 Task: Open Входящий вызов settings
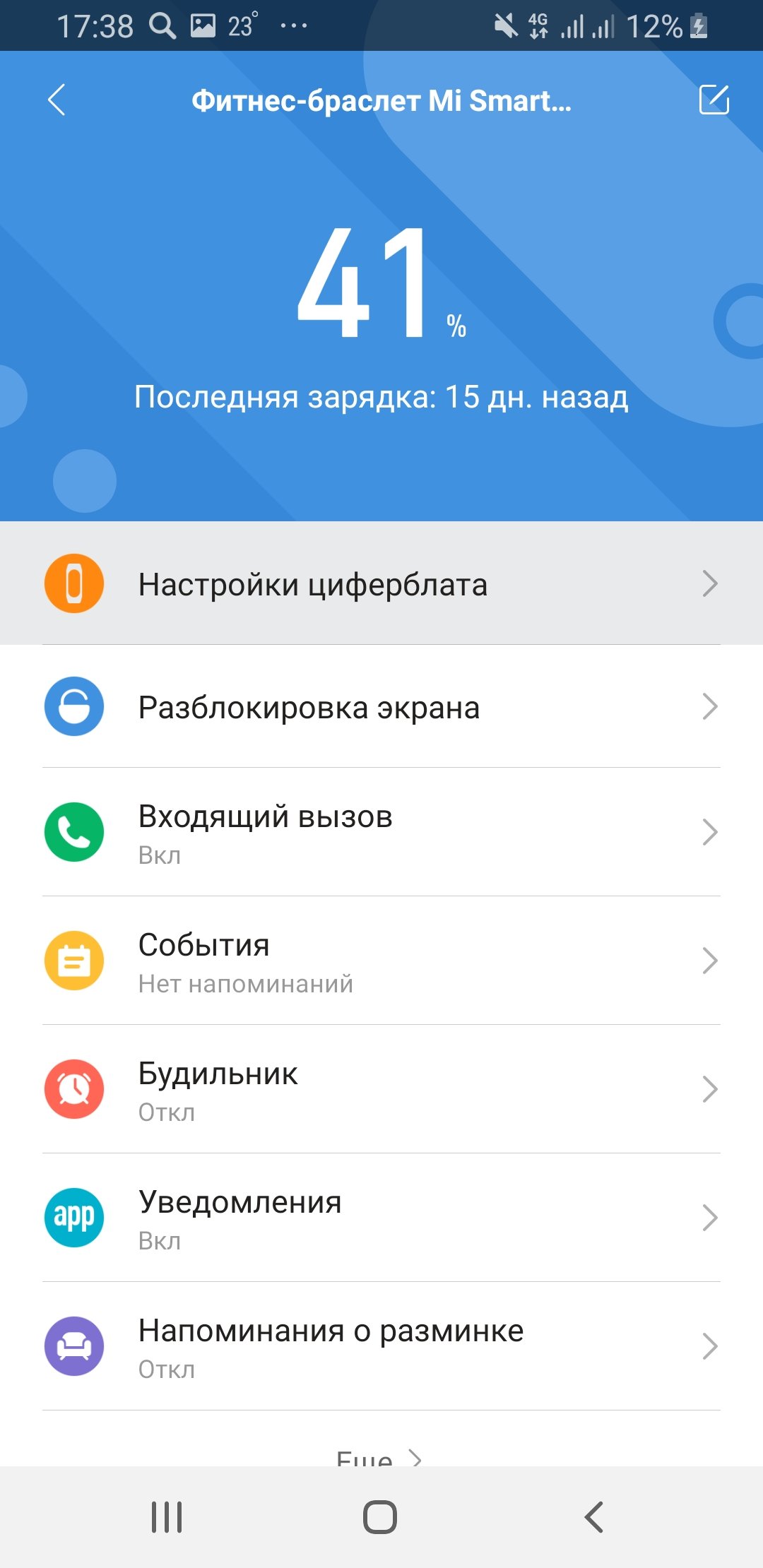tap(381, 832)
